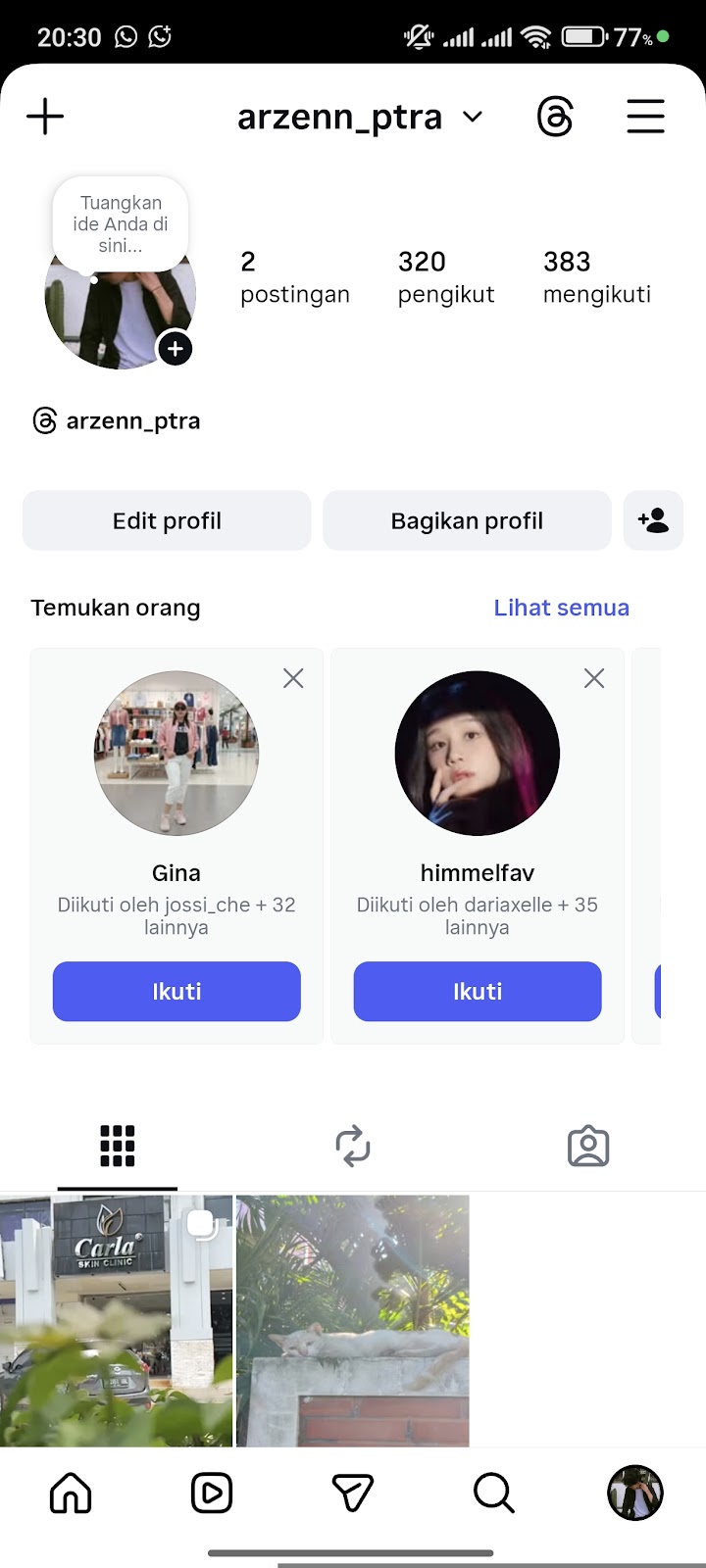Expand the arzenn_ptra account switcher dropdown

tap(473, 118)
